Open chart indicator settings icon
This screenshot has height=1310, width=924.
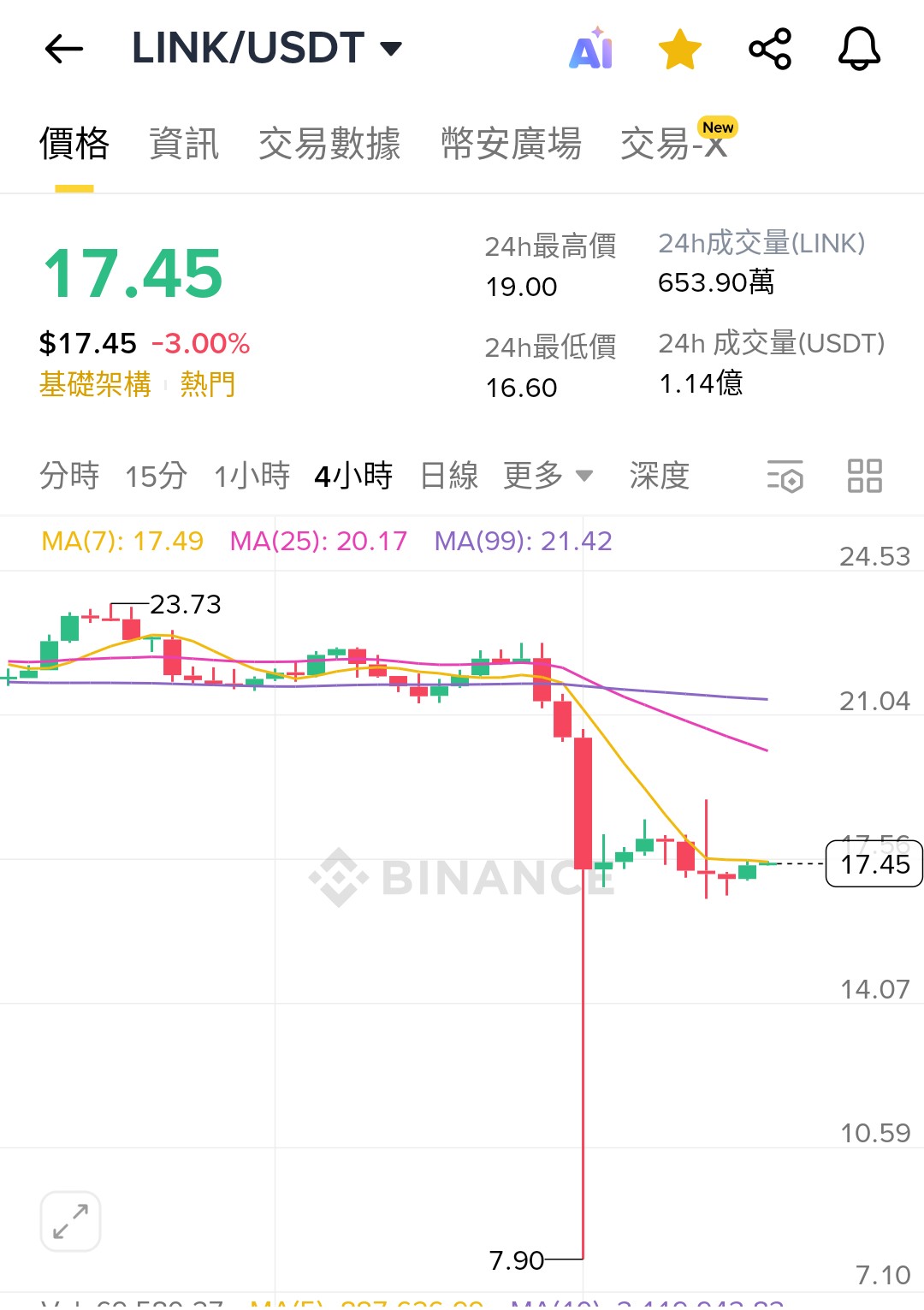785,476
